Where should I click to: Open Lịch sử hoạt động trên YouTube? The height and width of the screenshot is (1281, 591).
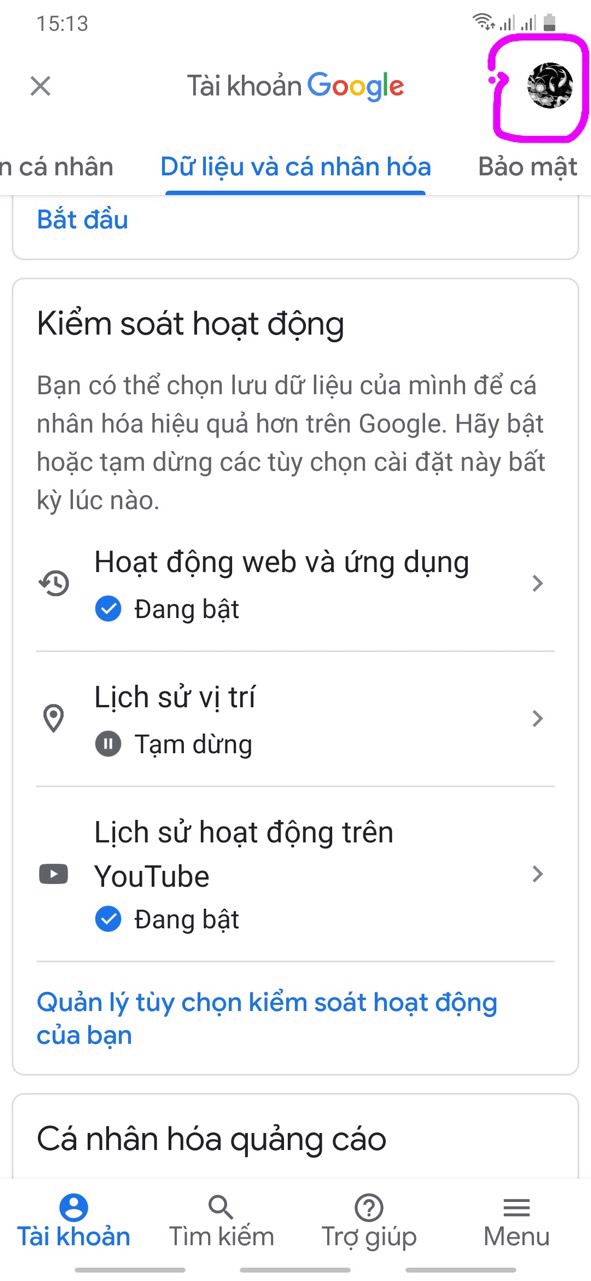(295, 875)
